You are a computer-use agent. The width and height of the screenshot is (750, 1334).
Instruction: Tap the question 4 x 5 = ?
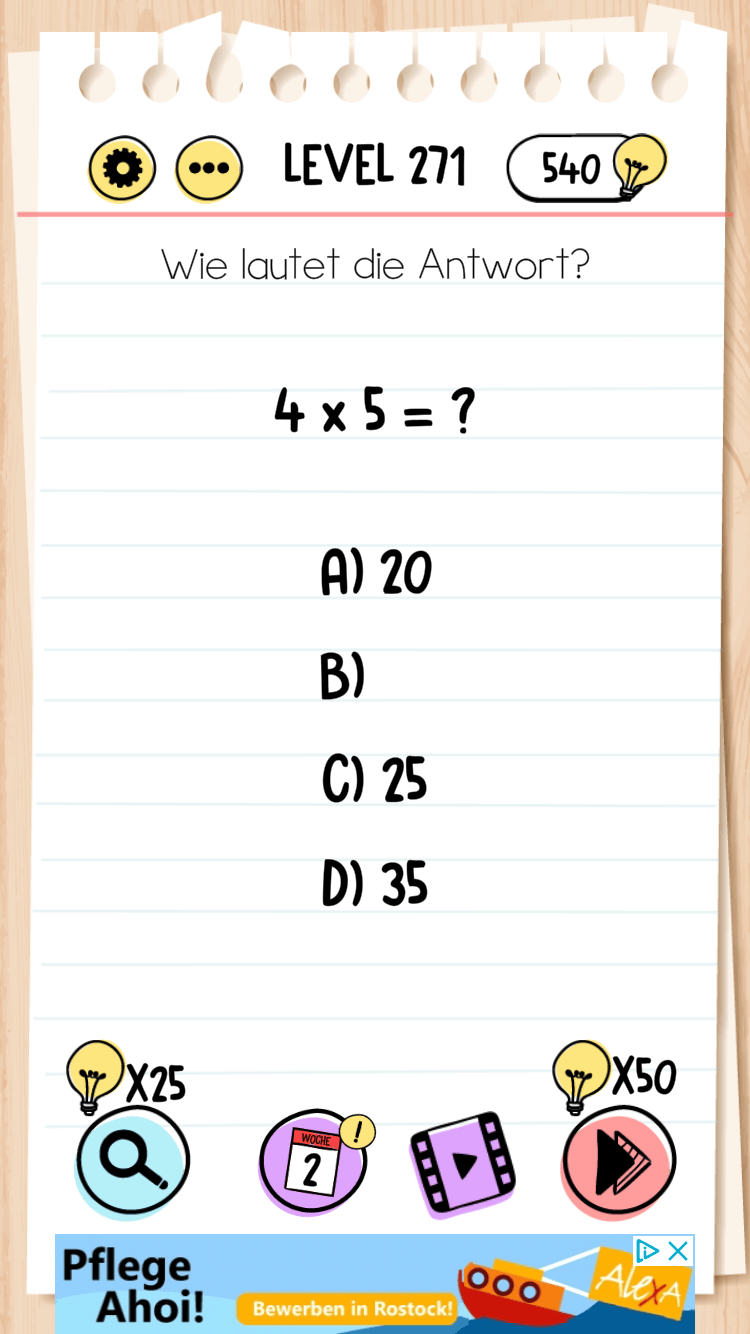click(x=374, y=410)
